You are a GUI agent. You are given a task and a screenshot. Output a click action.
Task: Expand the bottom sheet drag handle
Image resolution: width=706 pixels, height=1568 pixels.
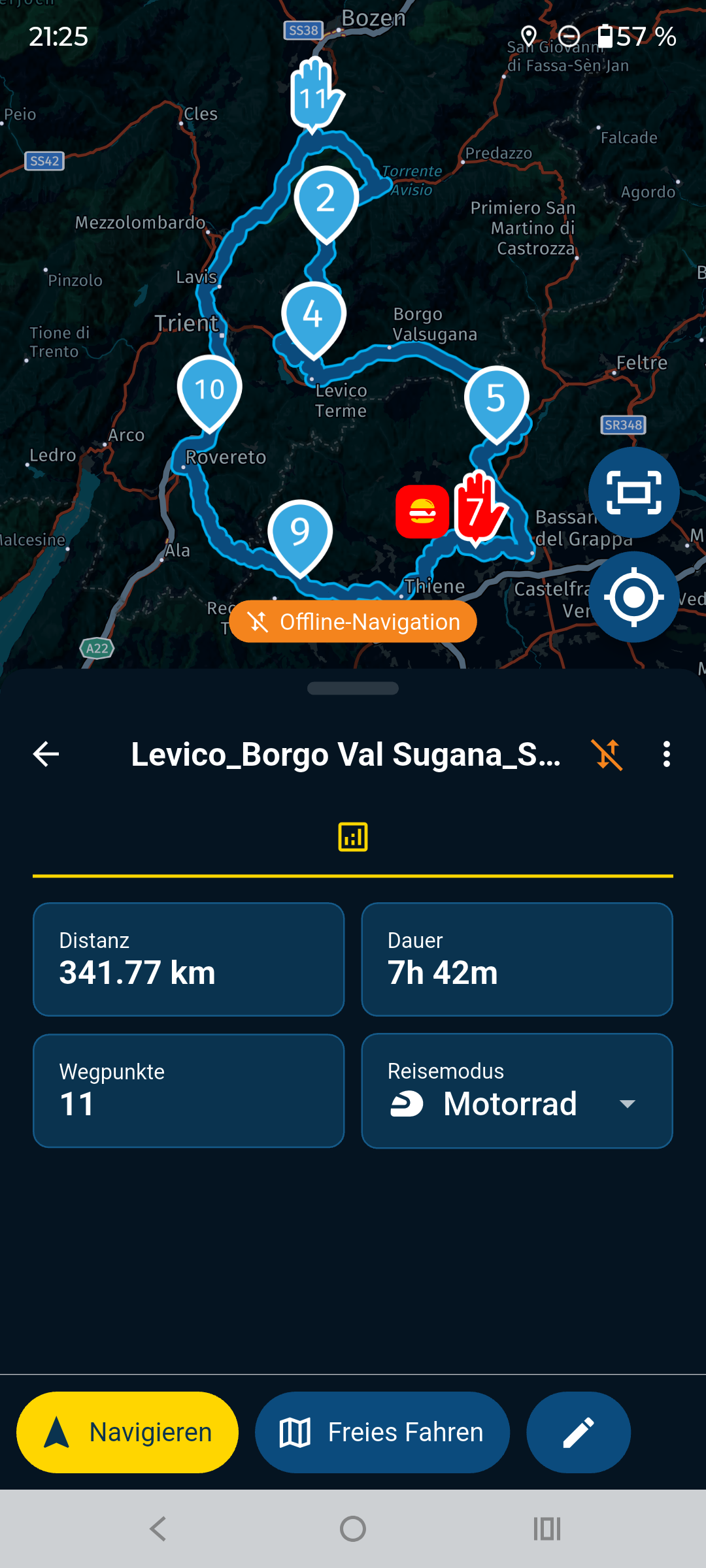tap(352, 687)
